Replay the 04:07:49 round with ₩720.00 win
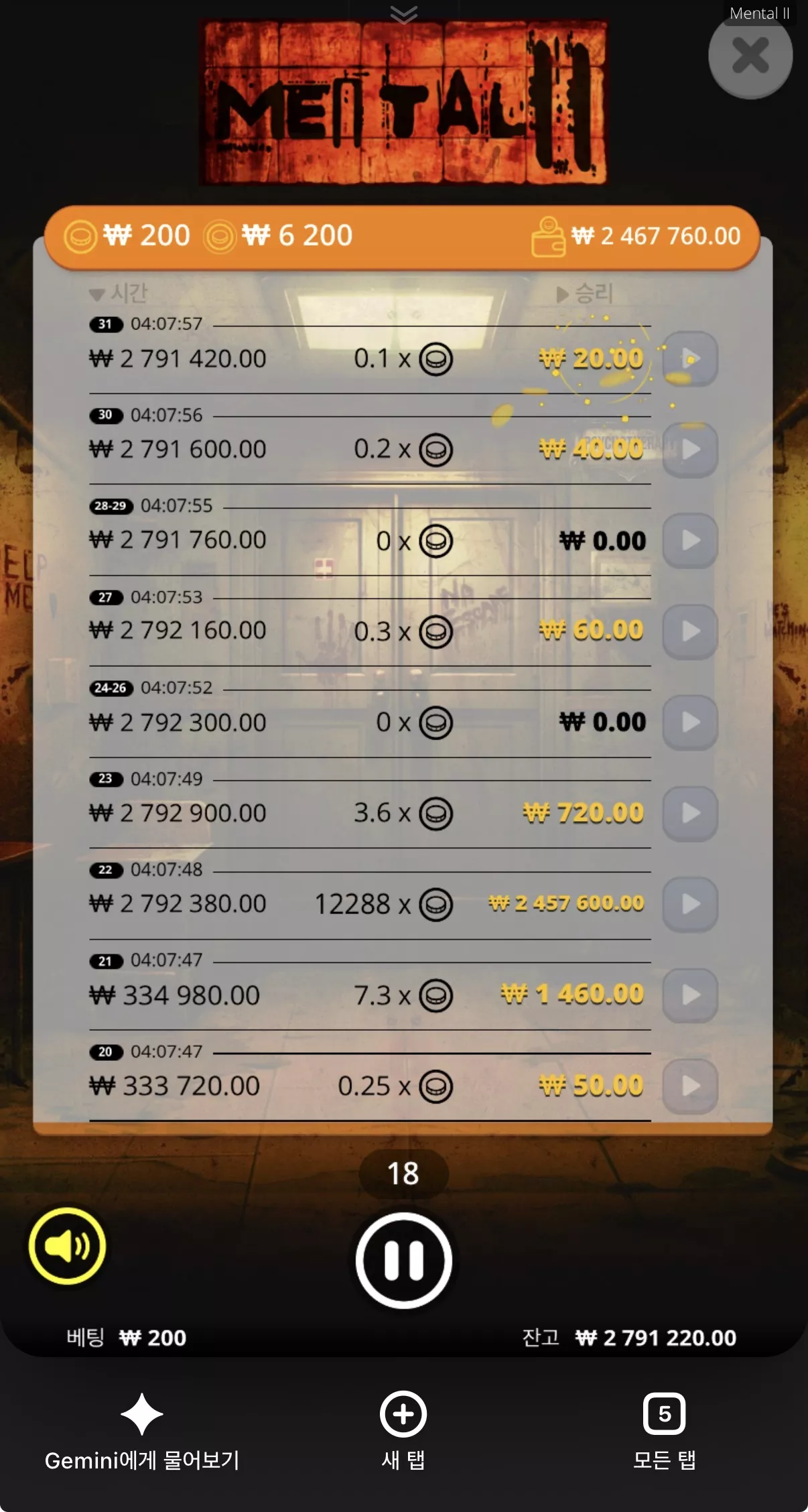Screen dimensions: 808x1512 tap(690, 813)
